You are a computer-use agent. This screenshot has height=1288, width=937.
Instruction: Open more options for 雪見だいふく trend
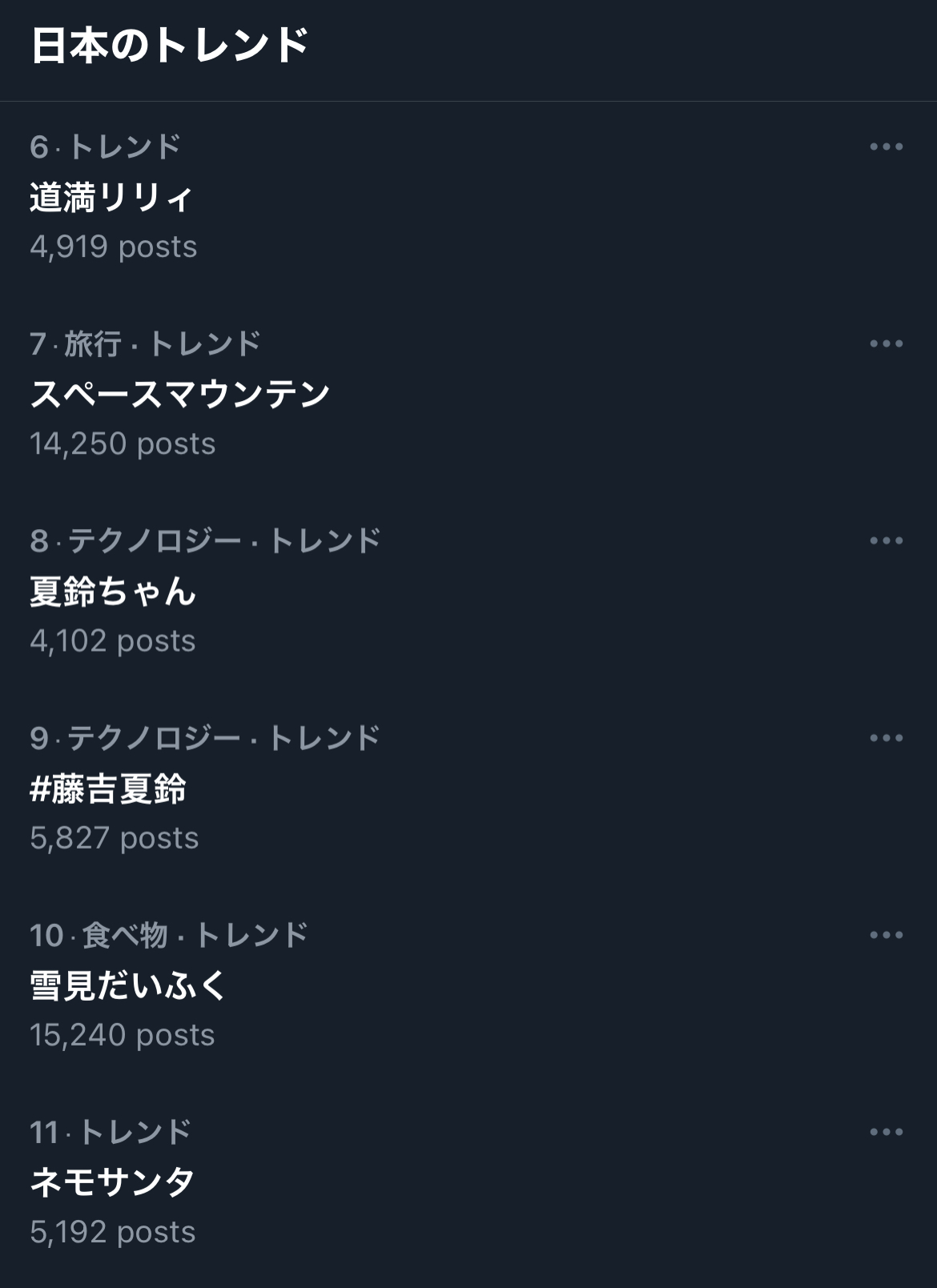click(886, 935)
